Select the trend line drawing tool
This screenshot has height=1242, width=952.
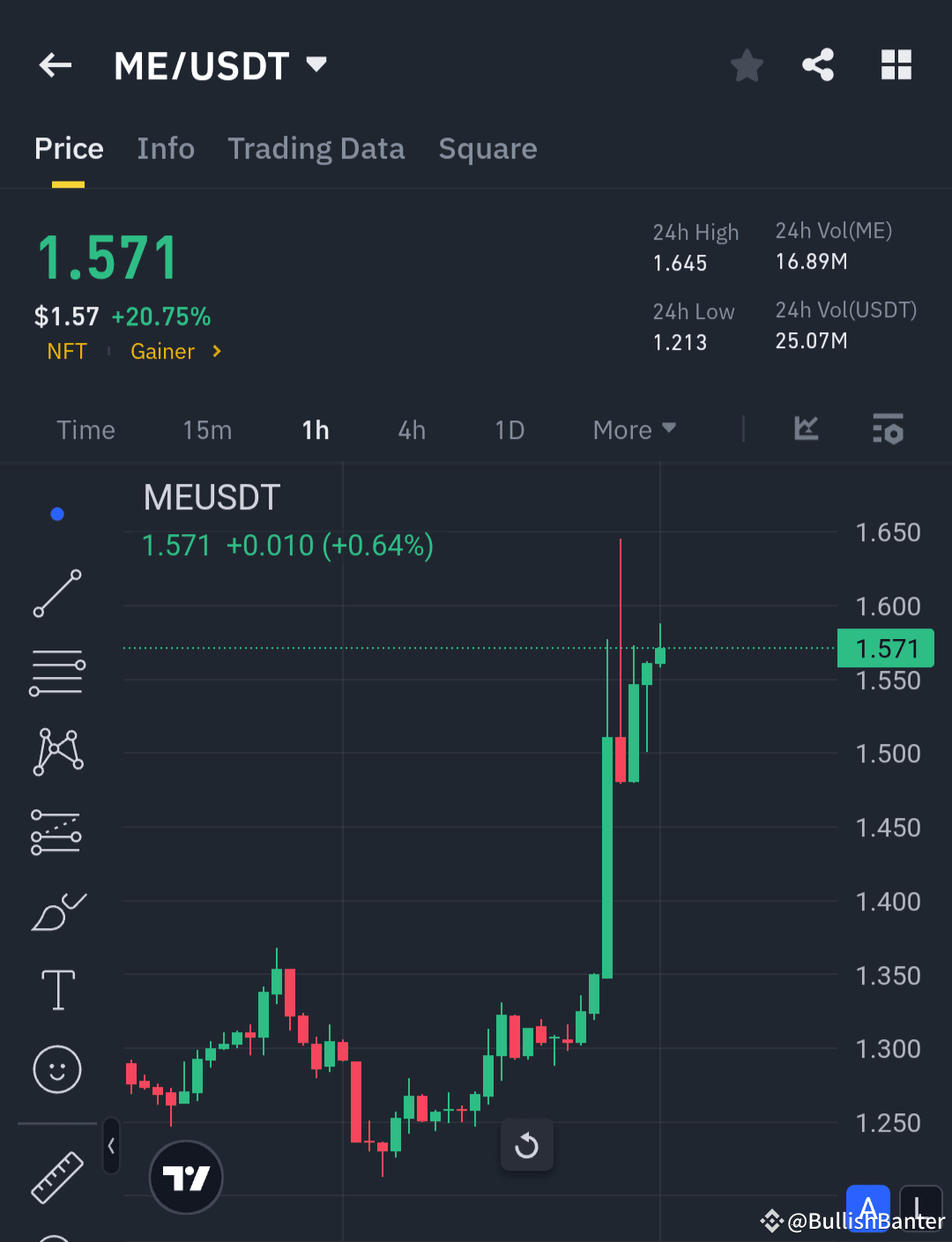[57, 593]
